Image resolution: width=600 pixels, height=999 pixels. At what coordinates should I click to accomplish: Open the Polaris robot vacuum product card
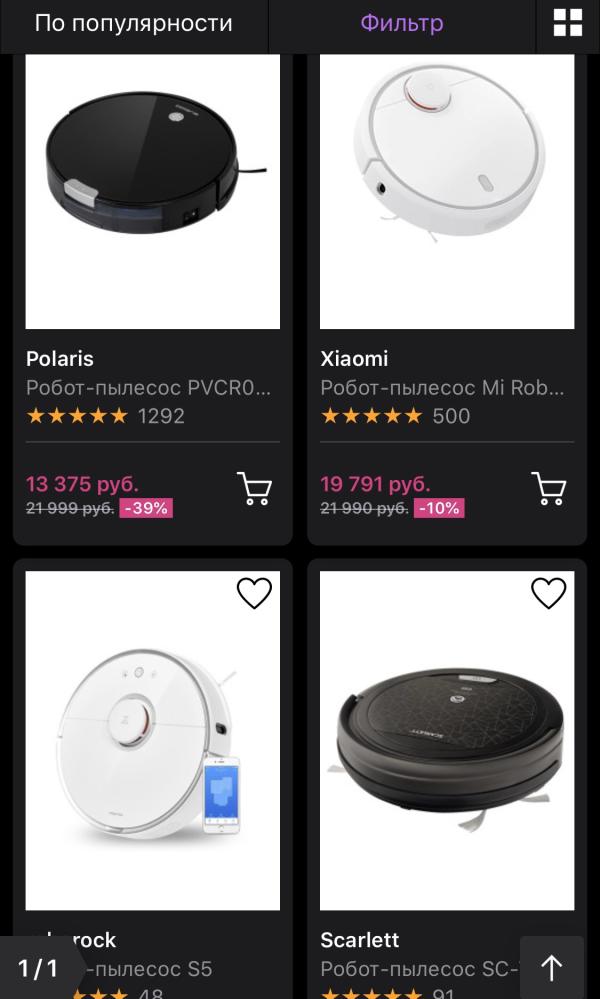click(x=152, y=190)
